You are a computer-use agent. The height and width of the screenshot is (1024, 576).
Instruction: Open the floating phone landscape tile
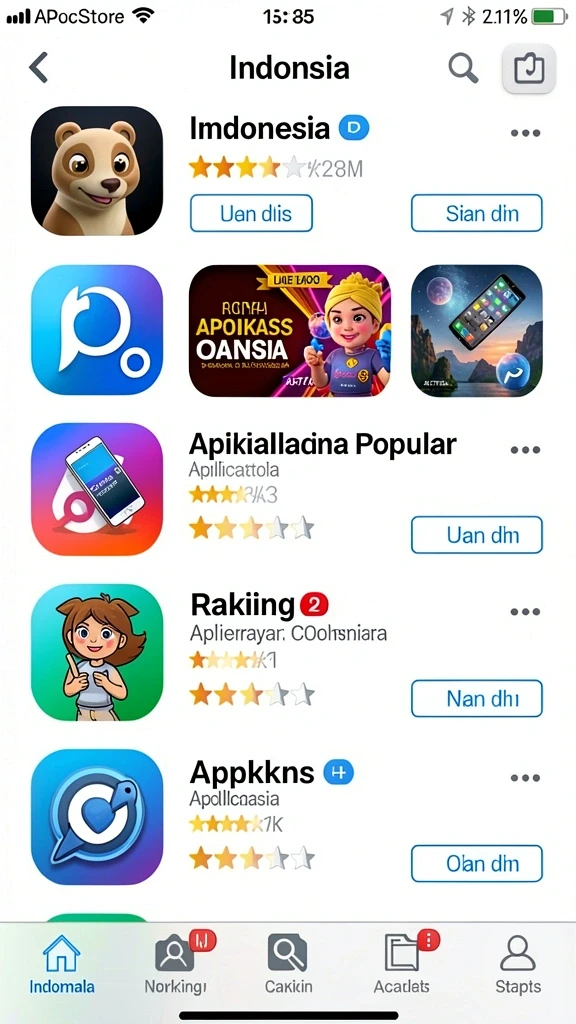[477, 330]
